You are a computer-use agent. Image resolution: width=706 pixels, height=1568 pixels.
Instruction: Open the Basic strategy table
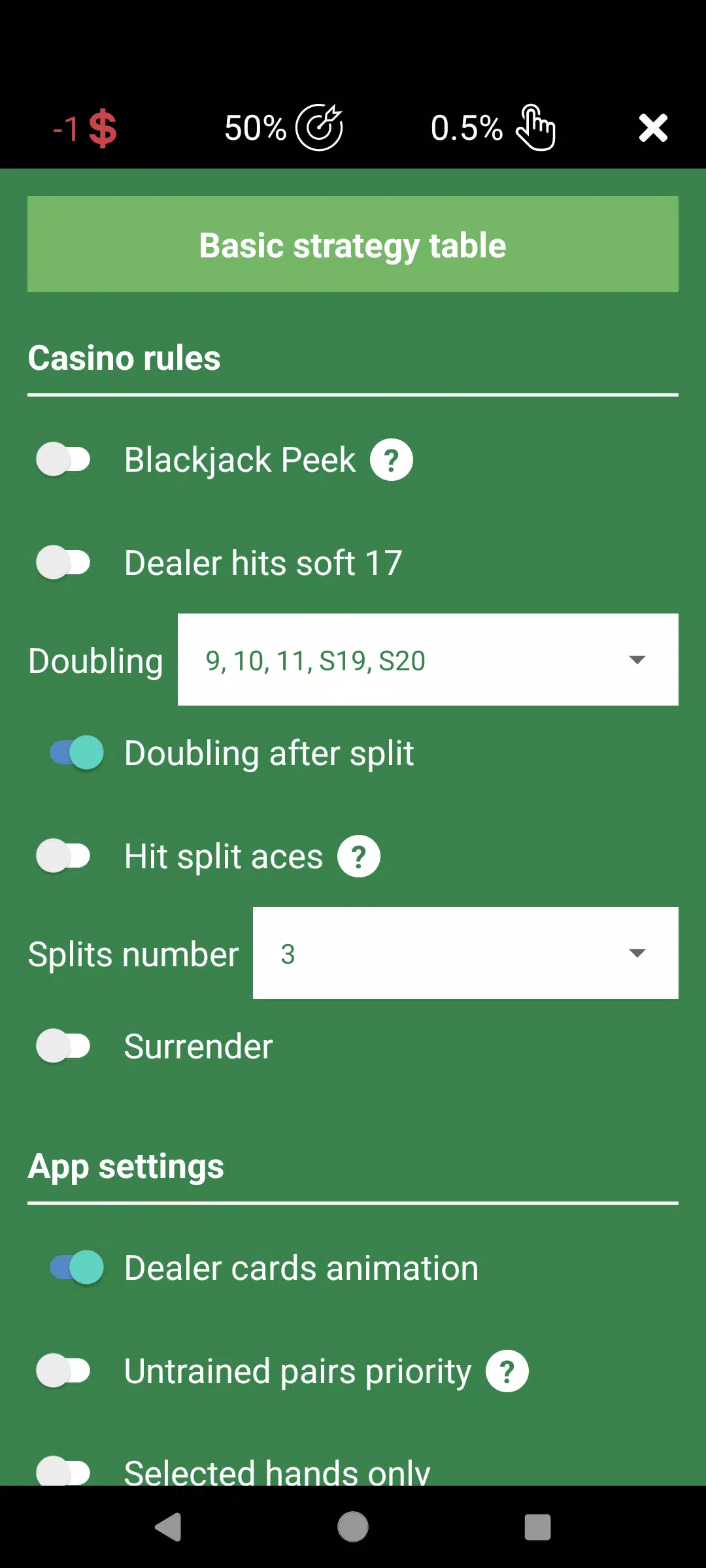(x=353, y=244)
